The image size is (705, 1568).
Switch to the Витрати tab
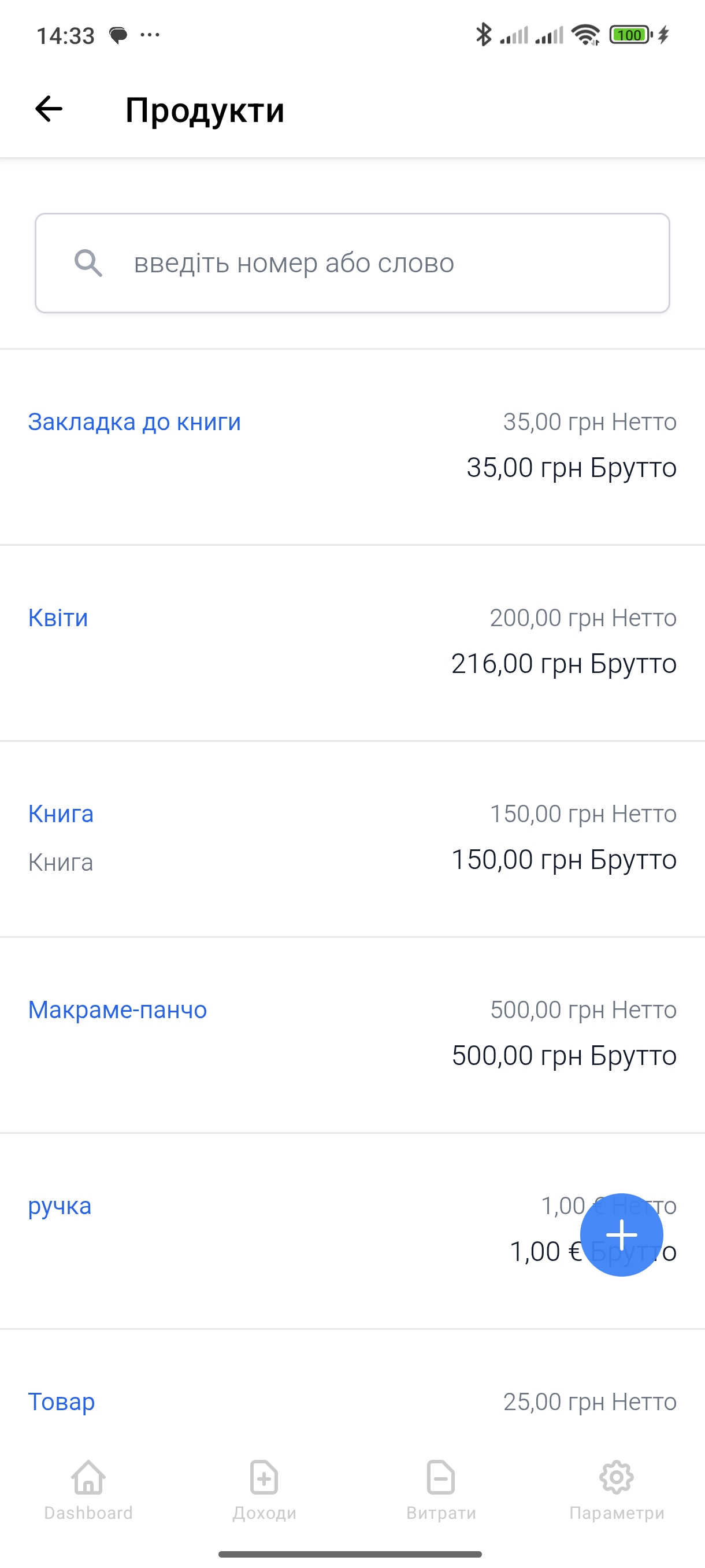(x=441, y=1491)
